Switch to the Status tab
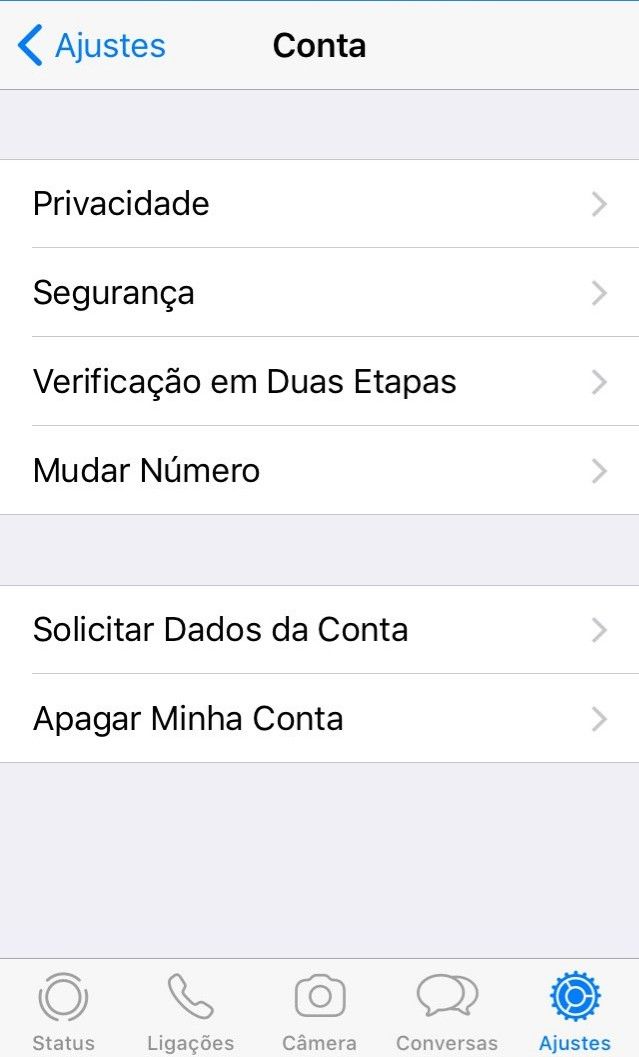Screen dimensions: 639x1057 [x=63, y=1010]
